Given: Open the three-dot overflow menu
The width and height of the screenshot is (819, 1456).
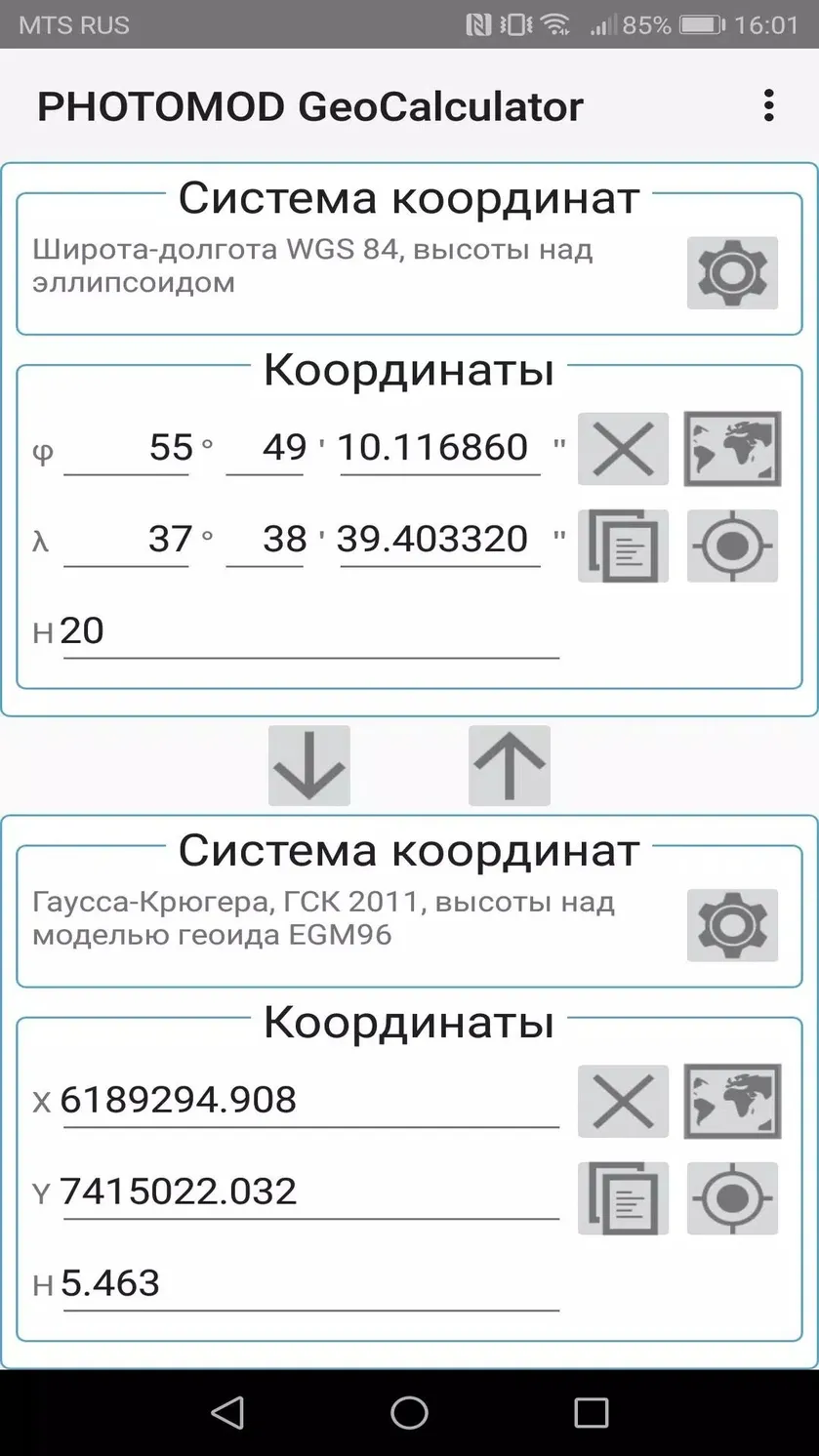Looking at the screenshot, I should point(769,105).
